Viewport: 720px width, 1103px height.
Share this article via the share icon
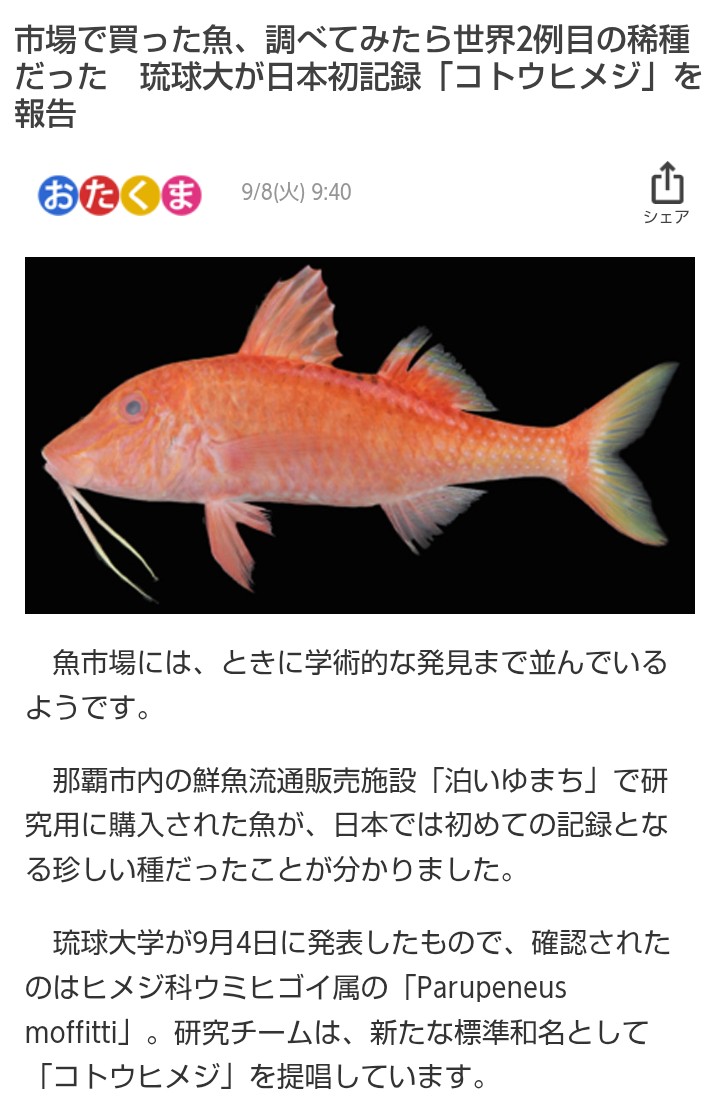[x=667, y=193]
